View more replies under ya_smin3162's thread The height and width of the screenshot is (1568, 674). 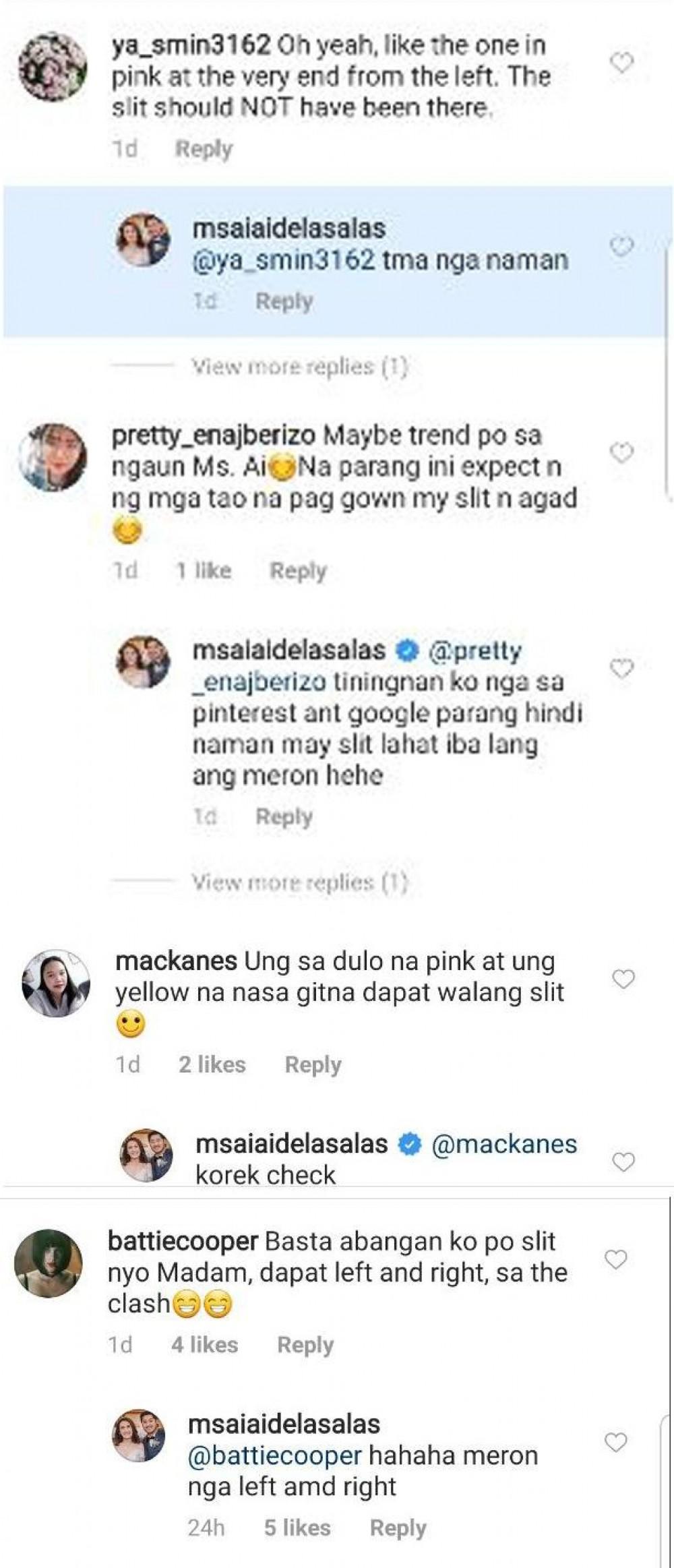point(300,367)
